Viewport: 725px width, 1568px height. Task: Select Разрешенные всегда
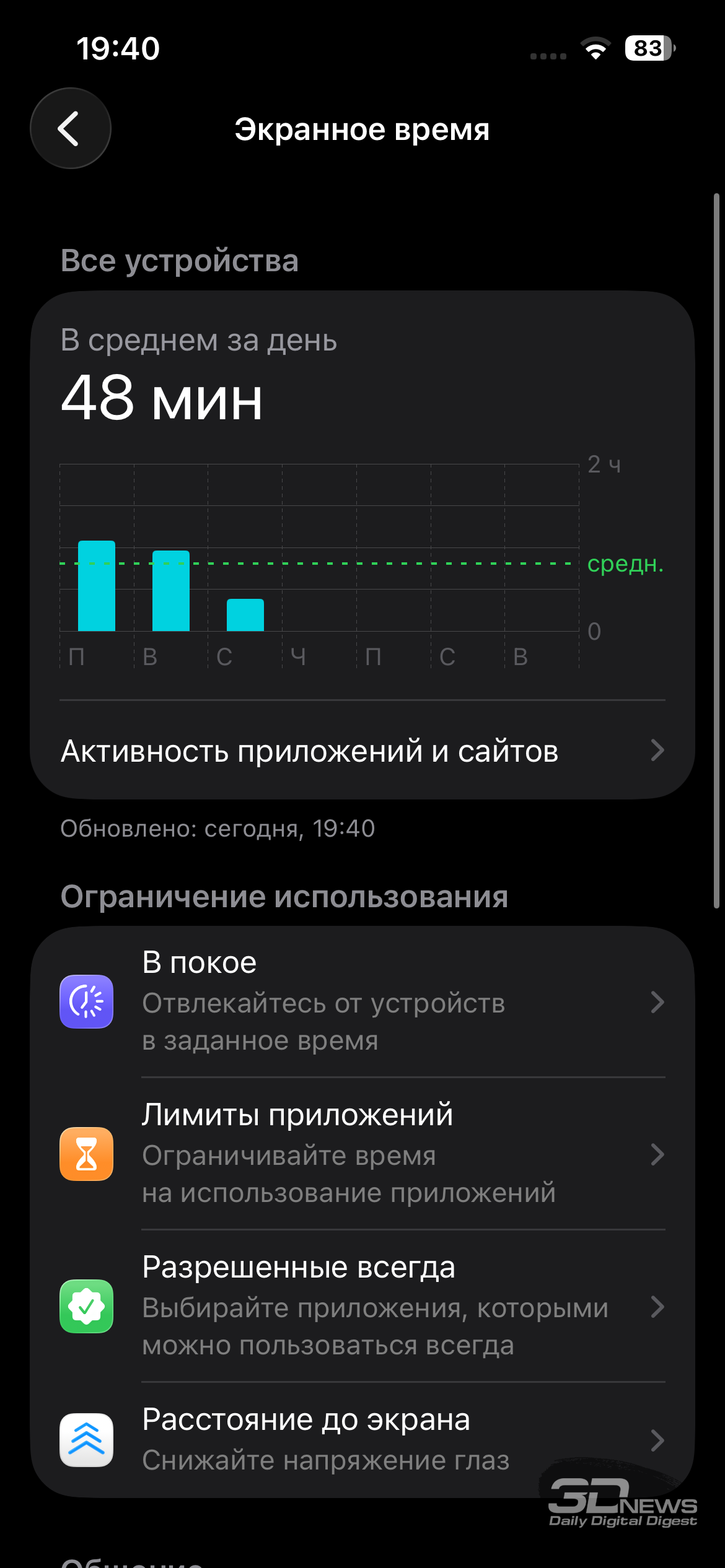pos(362,1306)
